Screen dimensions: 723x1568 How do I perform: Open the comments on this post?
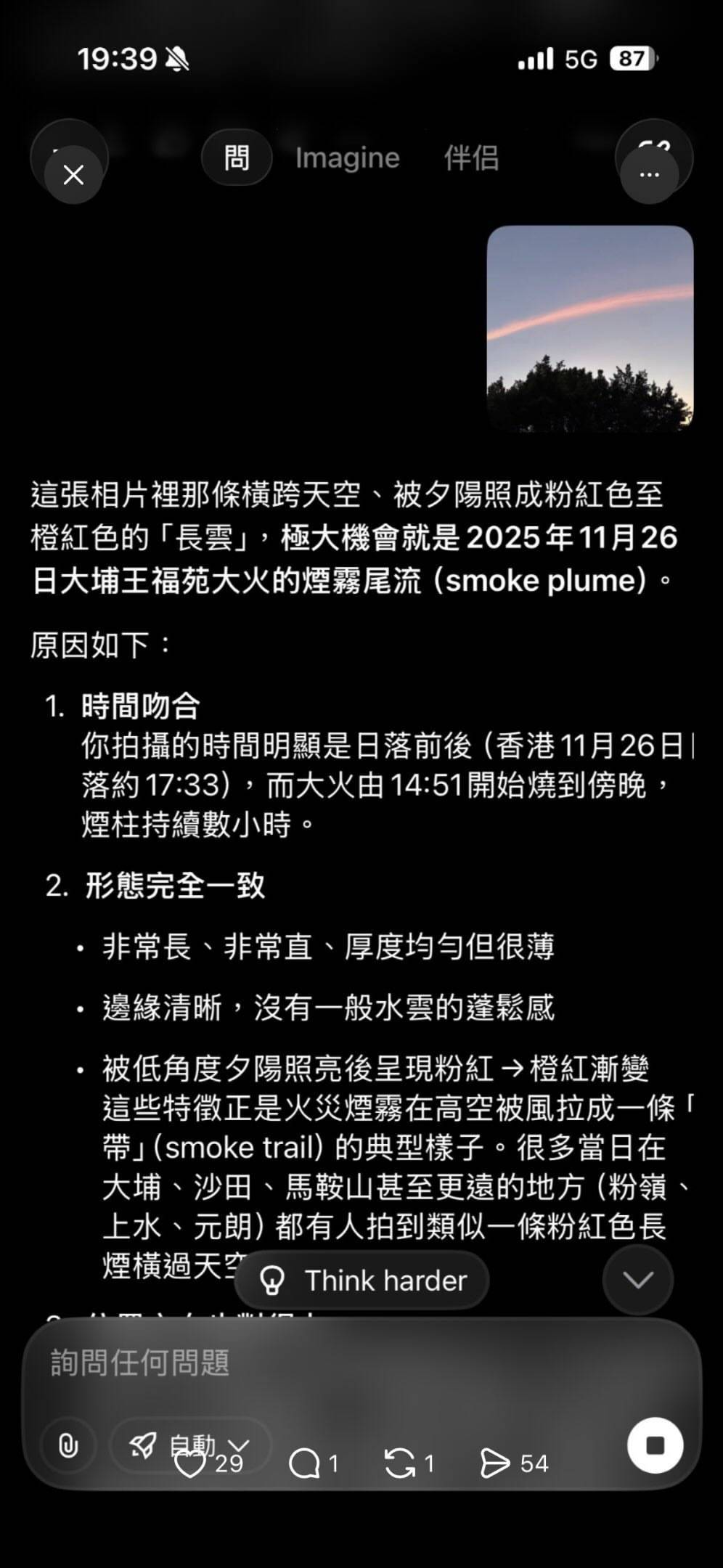point(304,1463)
